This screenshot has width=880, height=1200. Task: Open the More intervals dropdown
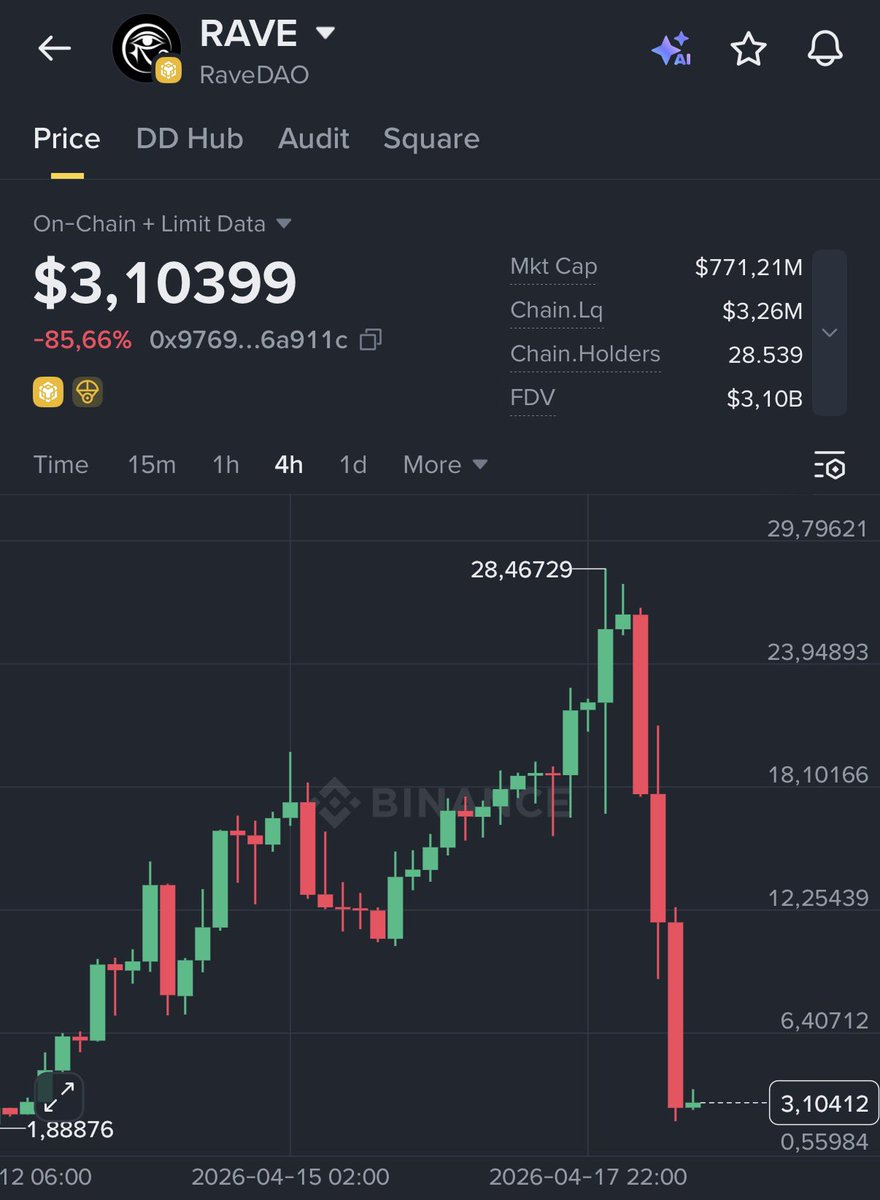click(445, 465)
